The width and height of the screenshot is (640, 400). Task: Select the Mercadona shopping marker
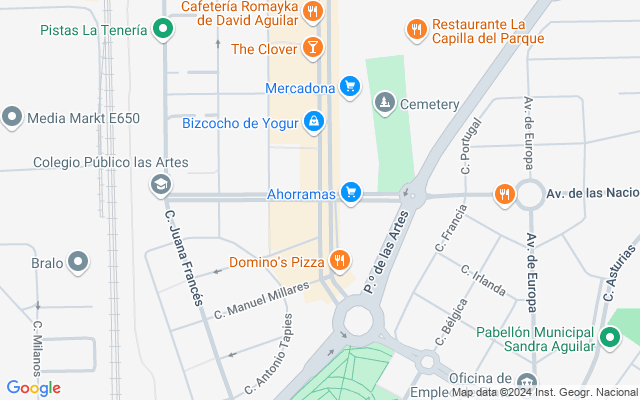pos(349,87)
